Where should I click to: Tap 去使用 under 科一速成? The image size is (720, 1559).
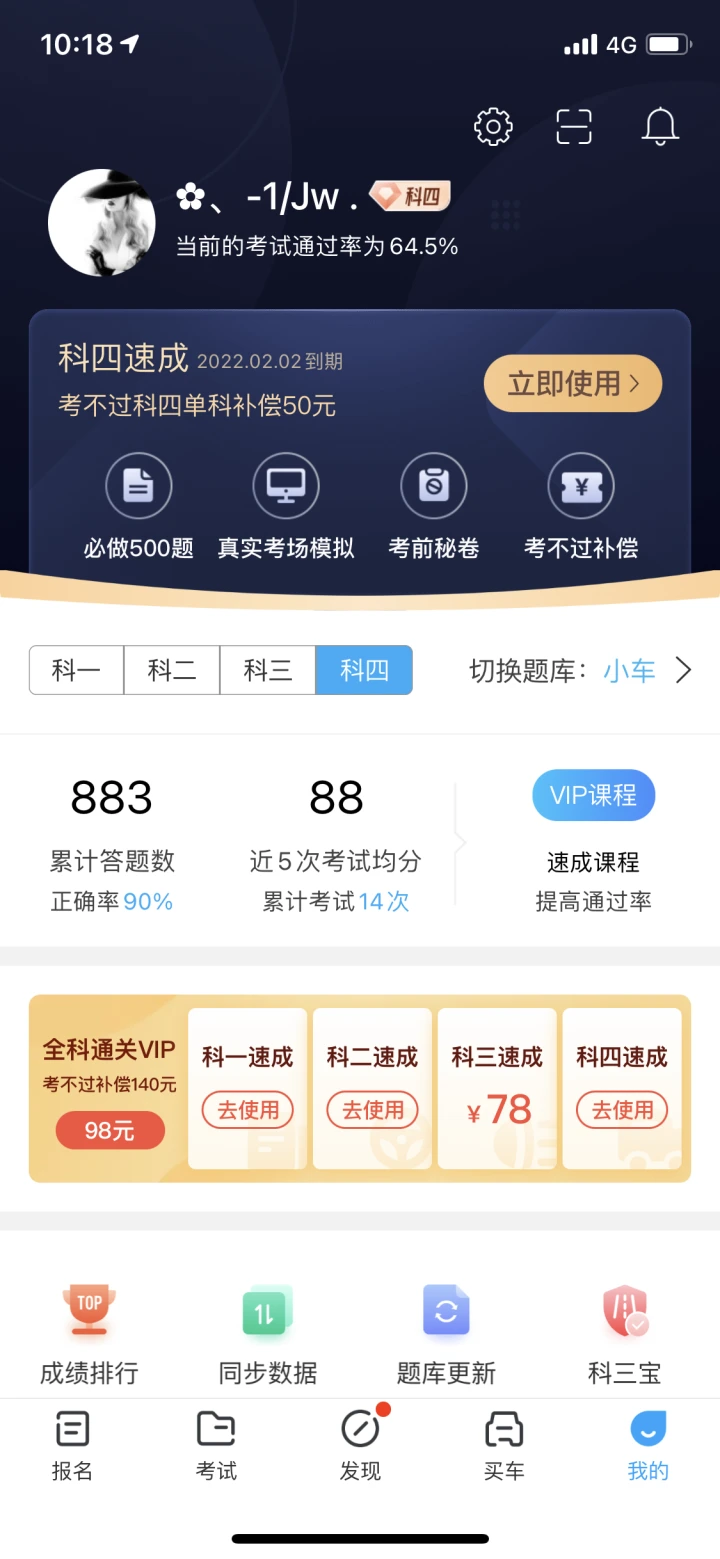[x=248, y=1110]
